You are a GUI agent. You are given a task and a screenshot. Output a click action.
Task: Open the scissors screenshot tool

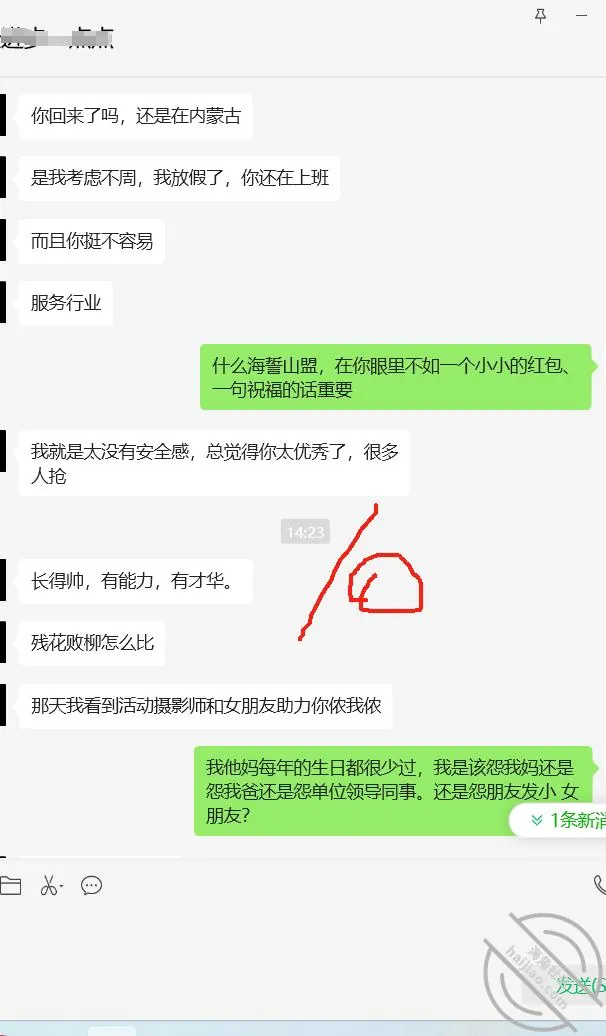51,885
